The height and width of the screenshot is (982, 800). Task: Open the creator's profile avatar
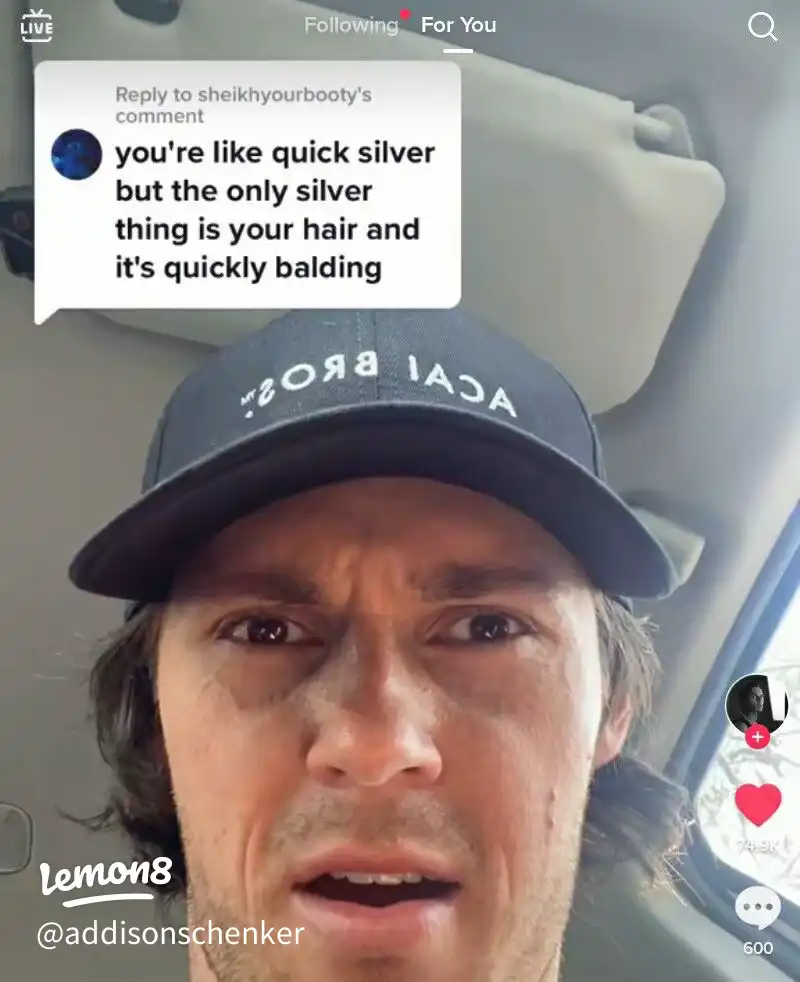point(756,703)
